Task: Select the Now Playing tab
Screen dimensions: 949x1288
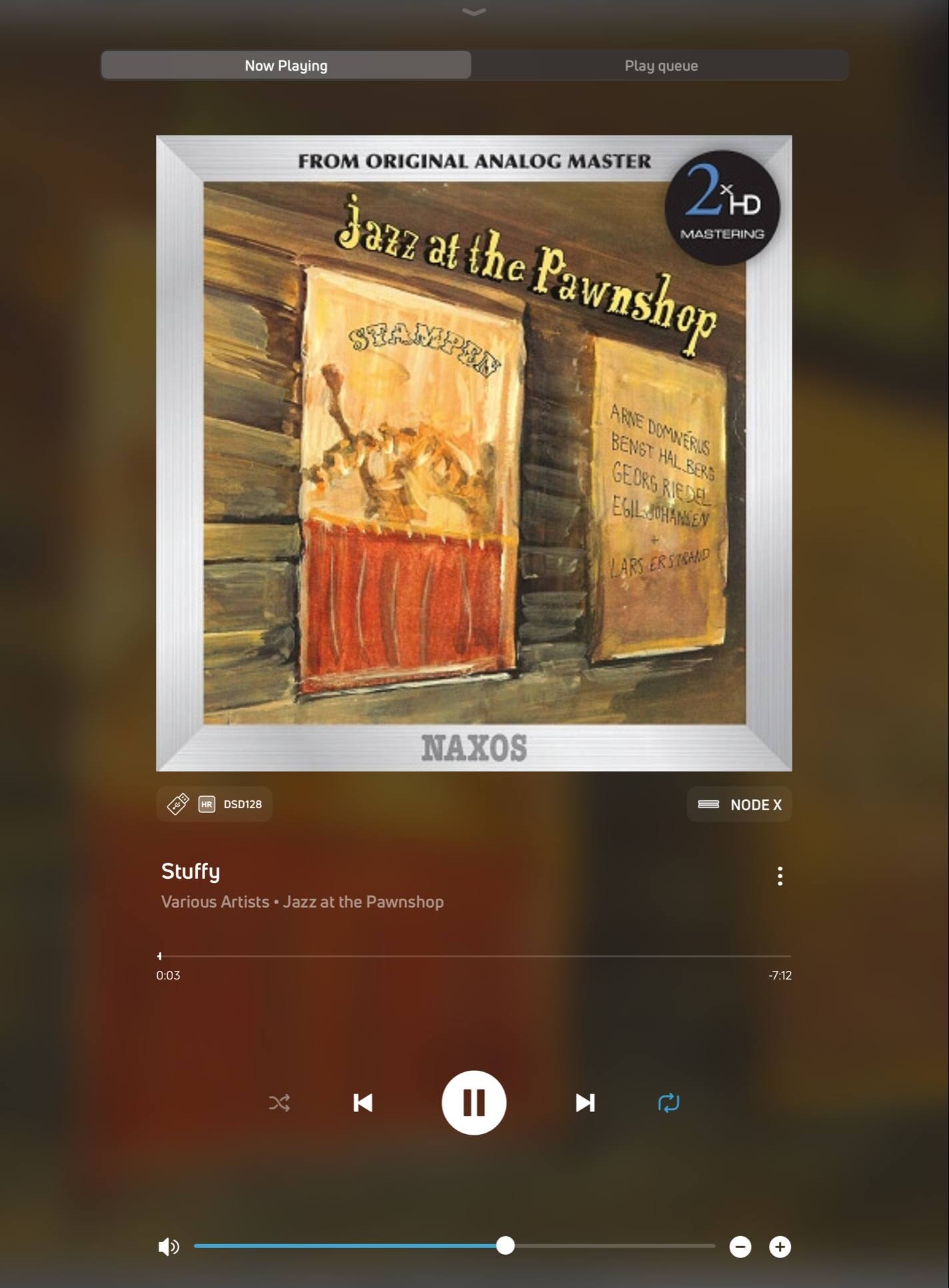Action: point(286,65)
